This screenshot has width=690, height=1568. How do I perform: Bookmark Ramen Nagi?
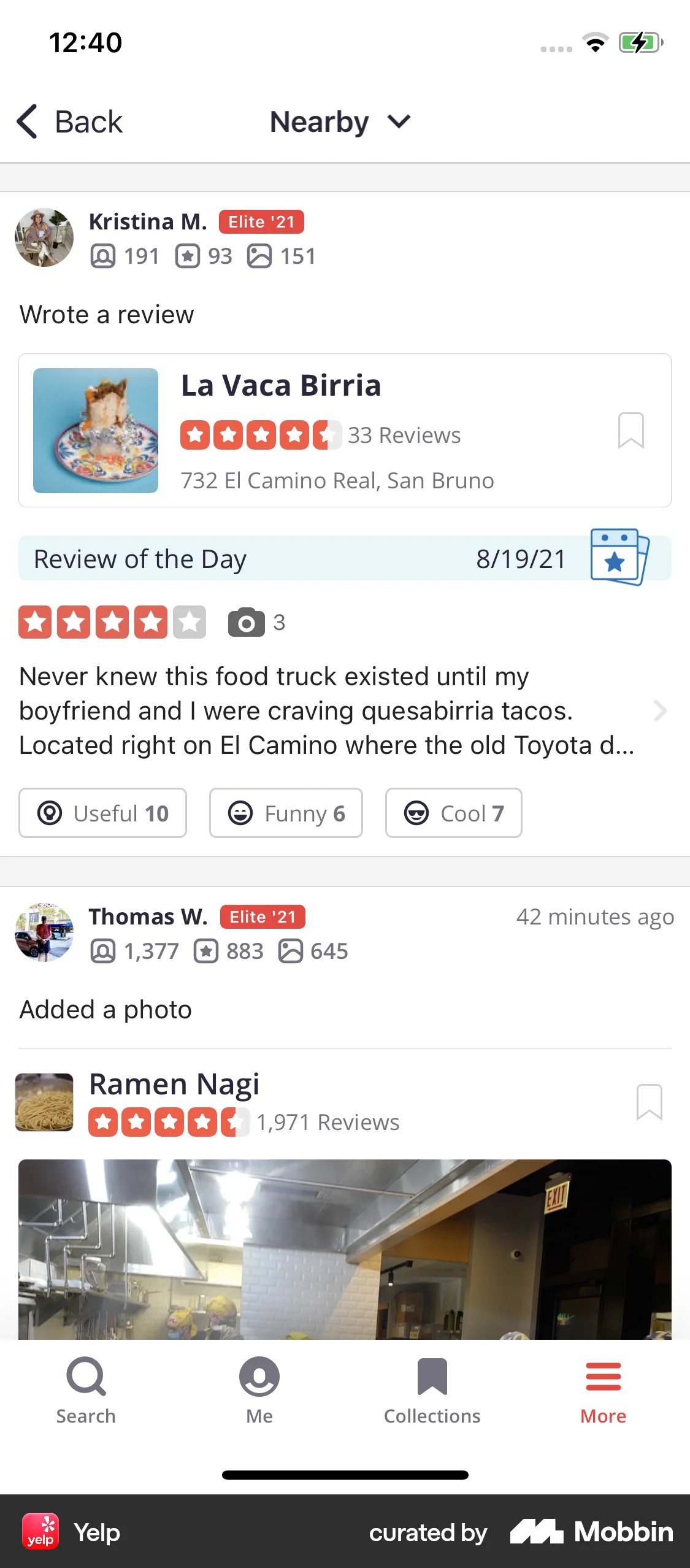[x=649, y=1102]
